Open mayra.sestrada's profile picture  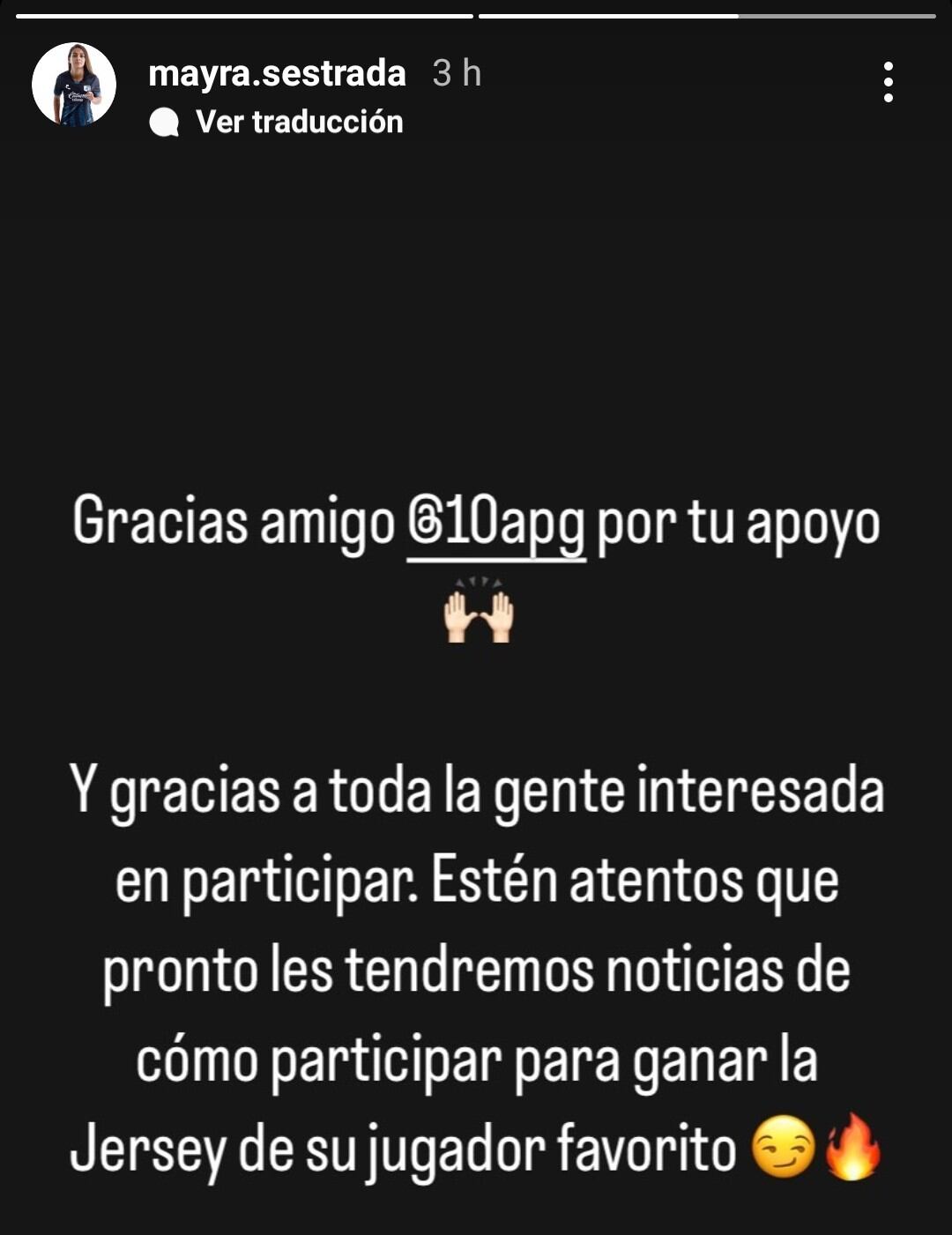click(x=74, y=85)
